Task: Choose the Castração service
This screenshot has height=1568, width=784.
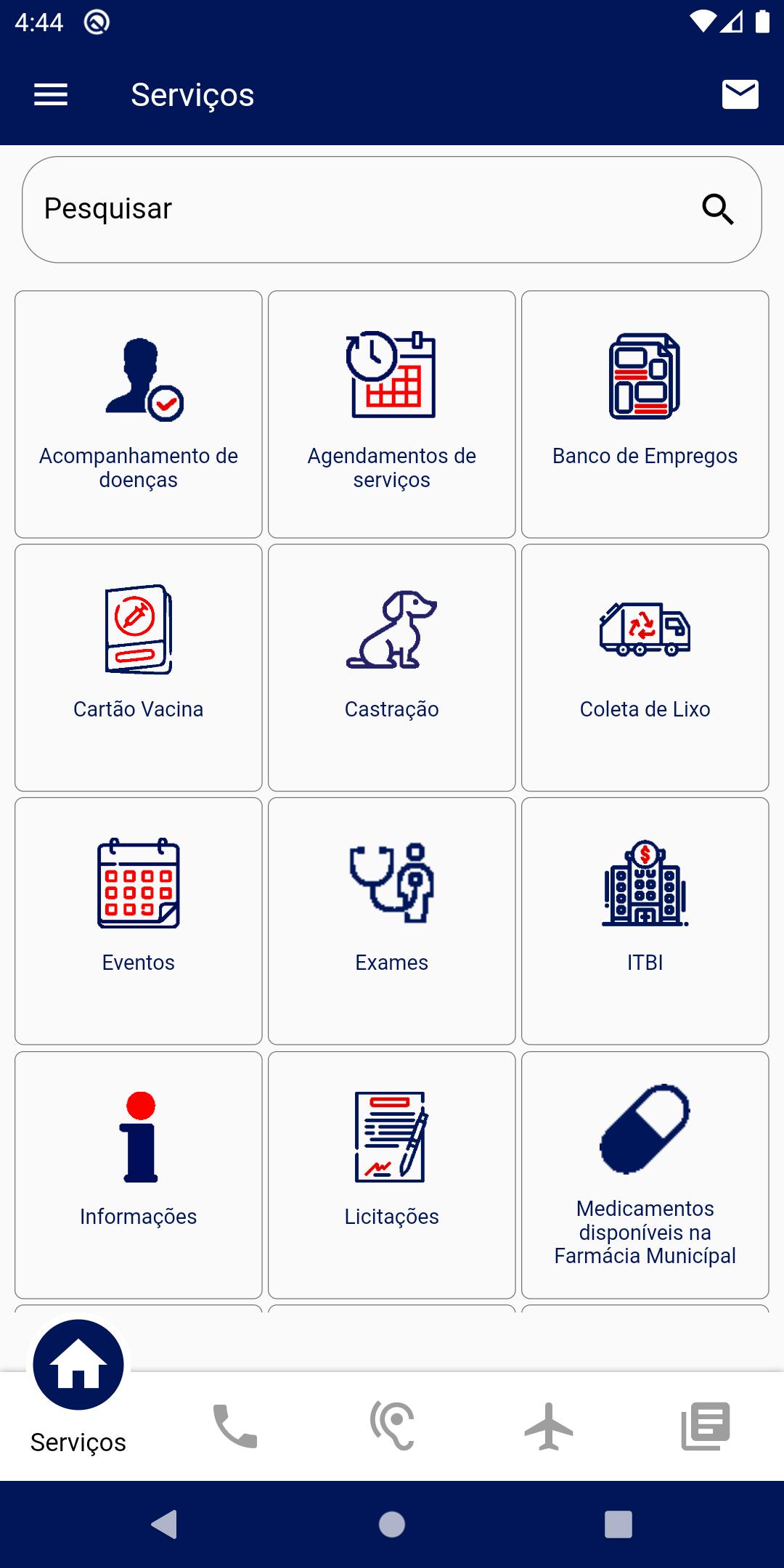Action: [392, 668]
